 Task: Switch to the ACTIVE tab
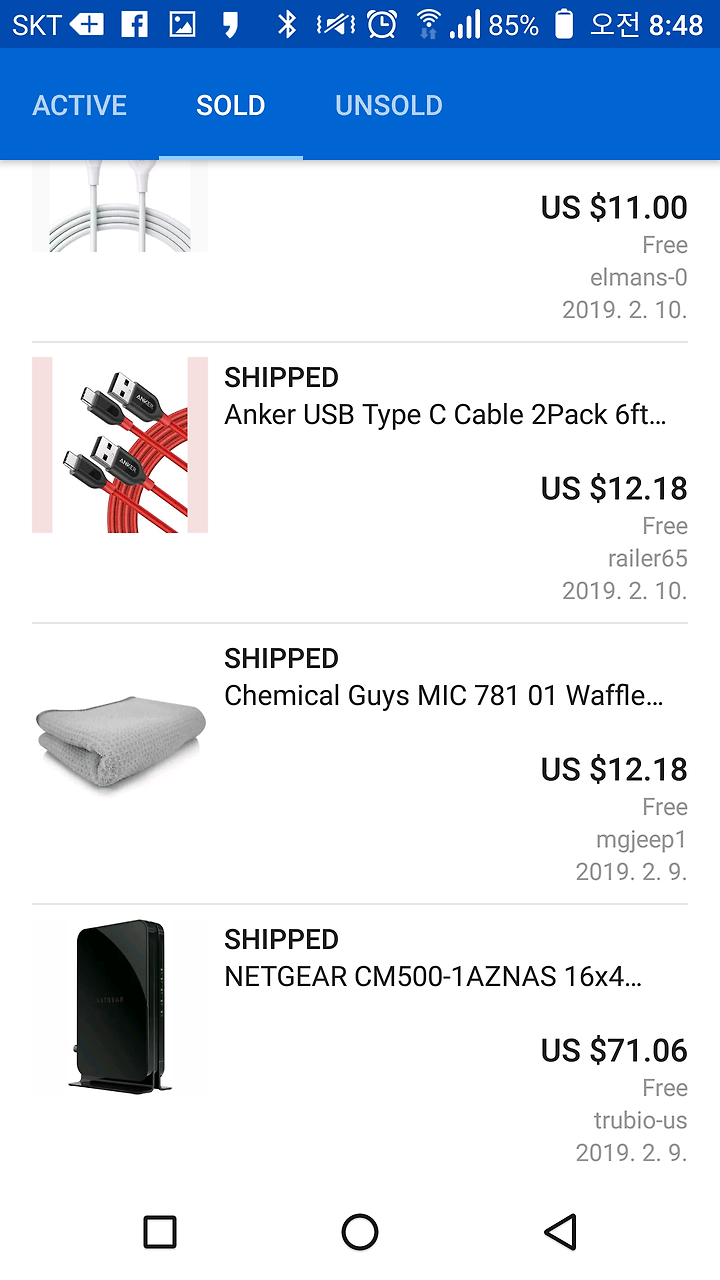tap(80, 105)
